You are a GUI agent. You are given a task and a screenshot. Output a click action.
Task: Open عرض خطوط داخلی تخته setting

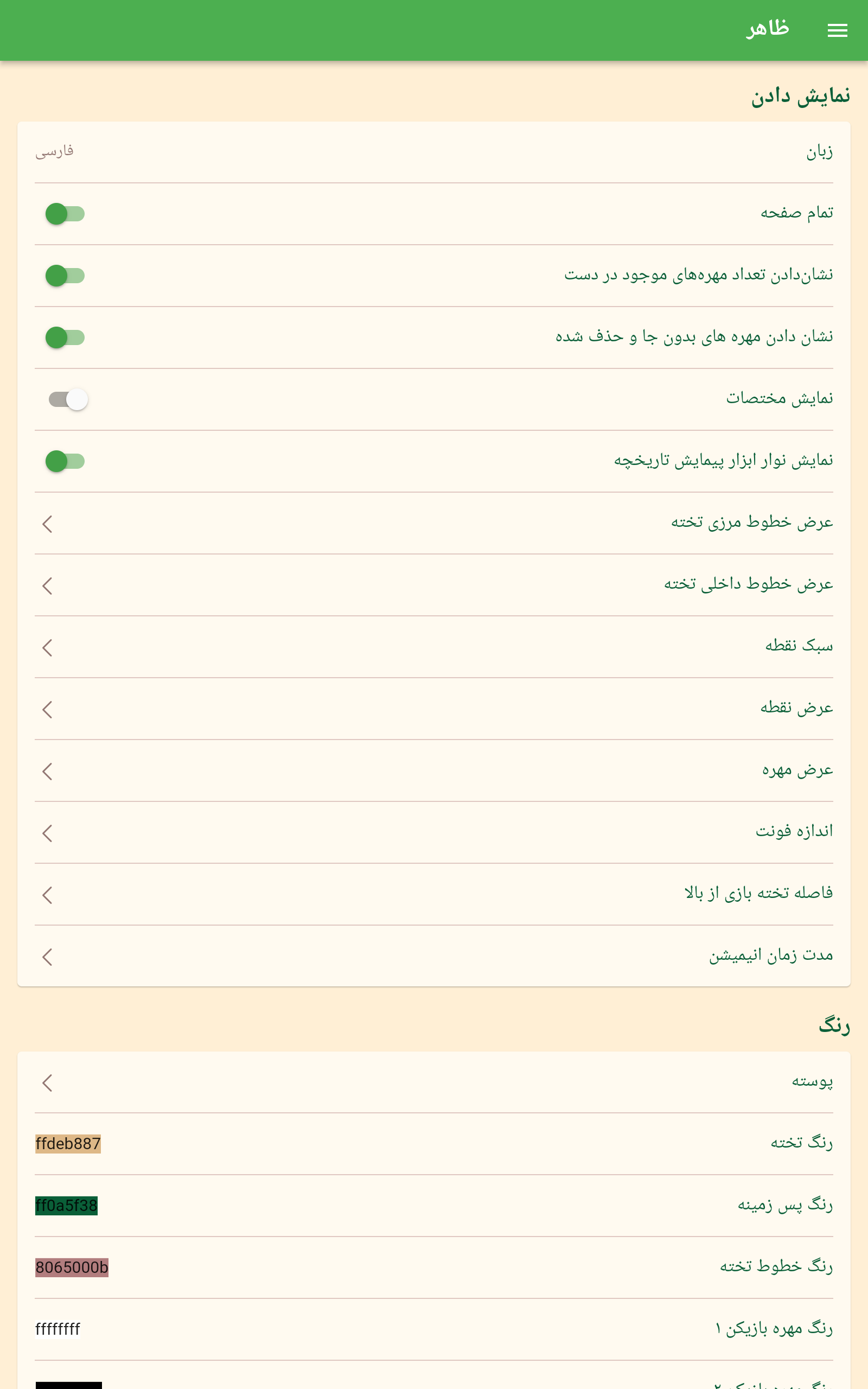434,585
